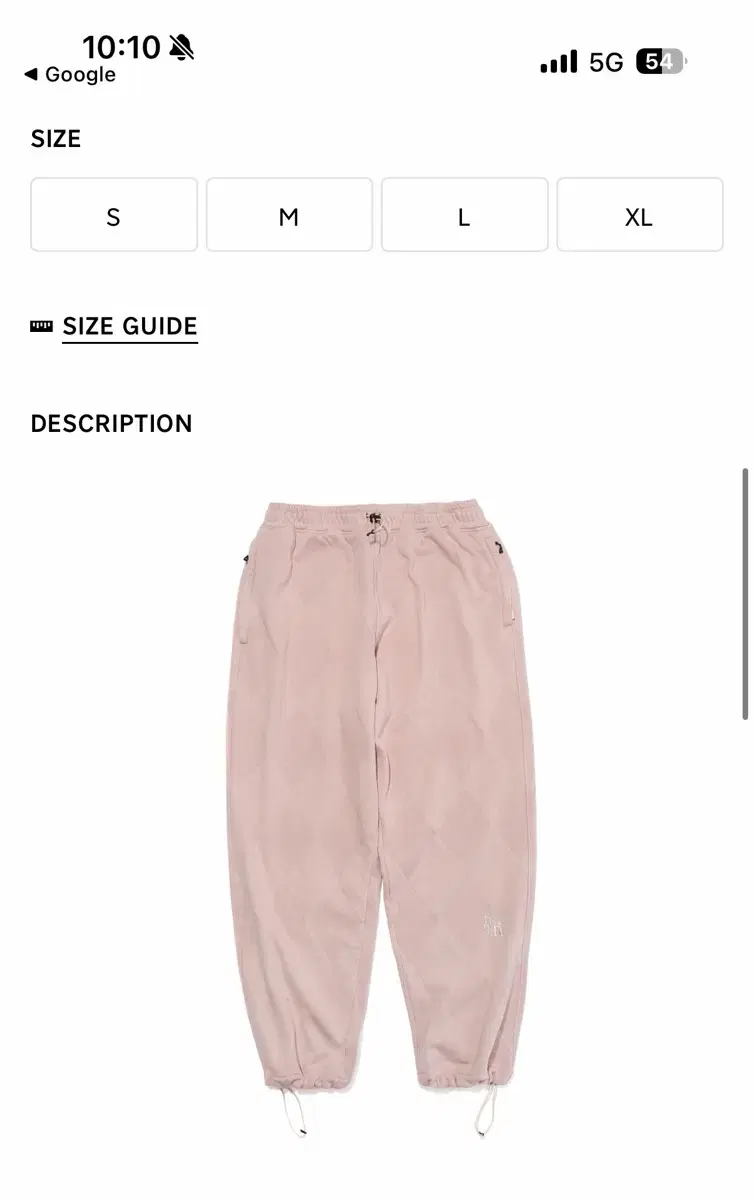This screenshot has height=1200, width=754.
Task: Tap Google to return to the previous app
Action: click(78, 74)
